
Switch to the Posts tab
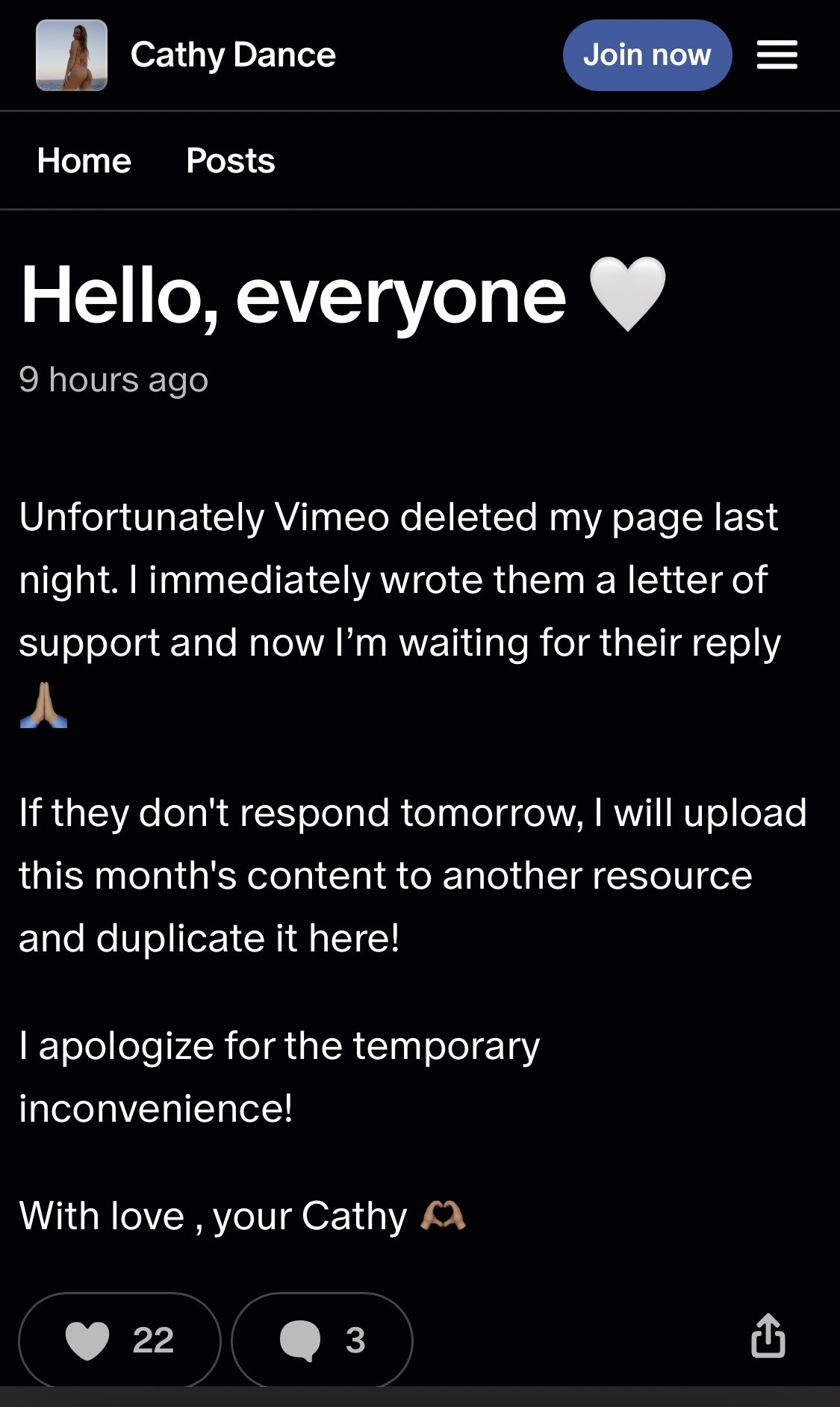(230, 161)
